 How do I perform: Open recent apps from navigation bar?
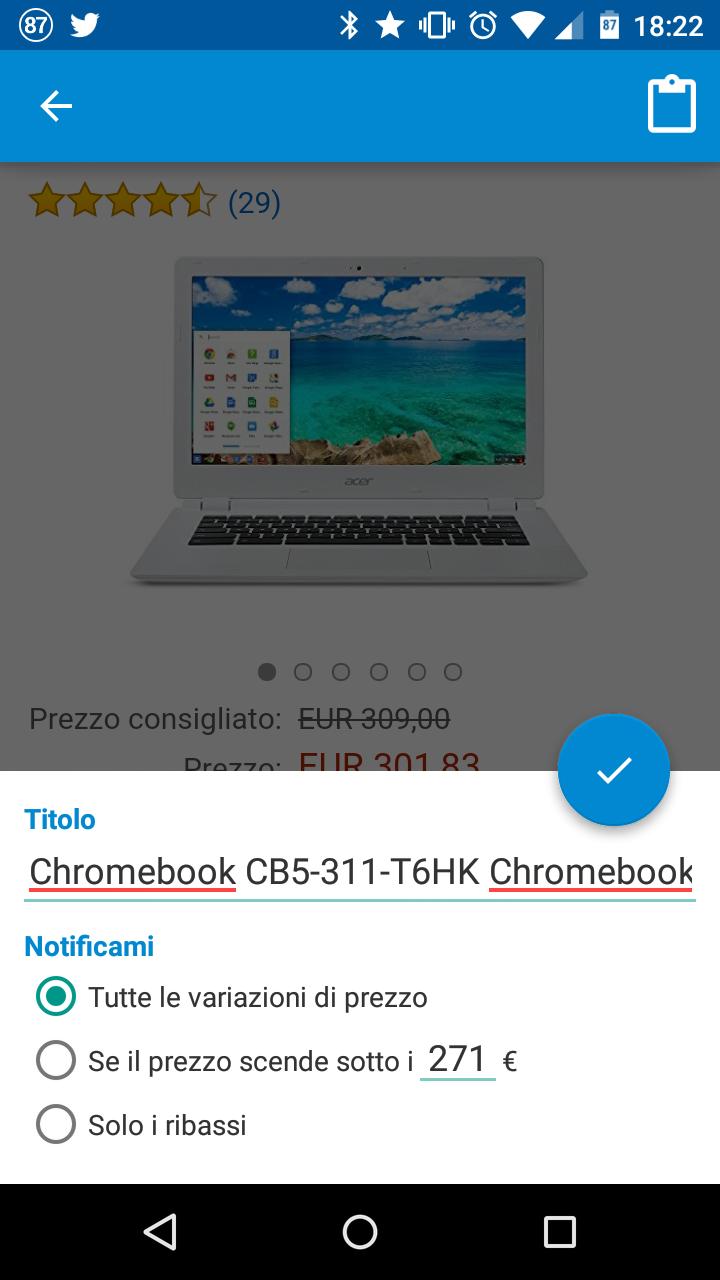click(559, 1232)
